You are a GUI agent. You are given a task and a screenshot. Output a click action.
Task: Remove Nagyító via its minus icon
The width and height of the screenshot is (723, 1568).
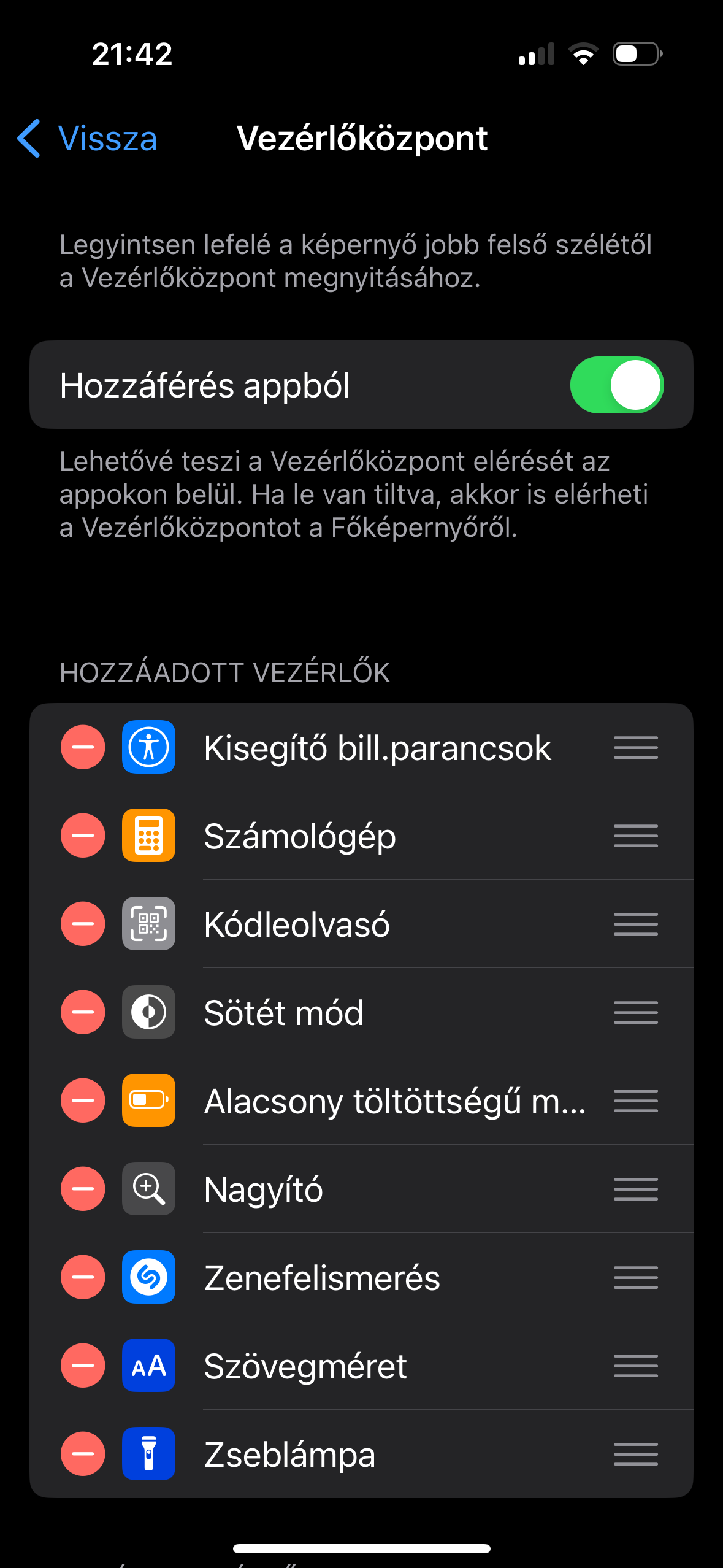coord(83,1189)
